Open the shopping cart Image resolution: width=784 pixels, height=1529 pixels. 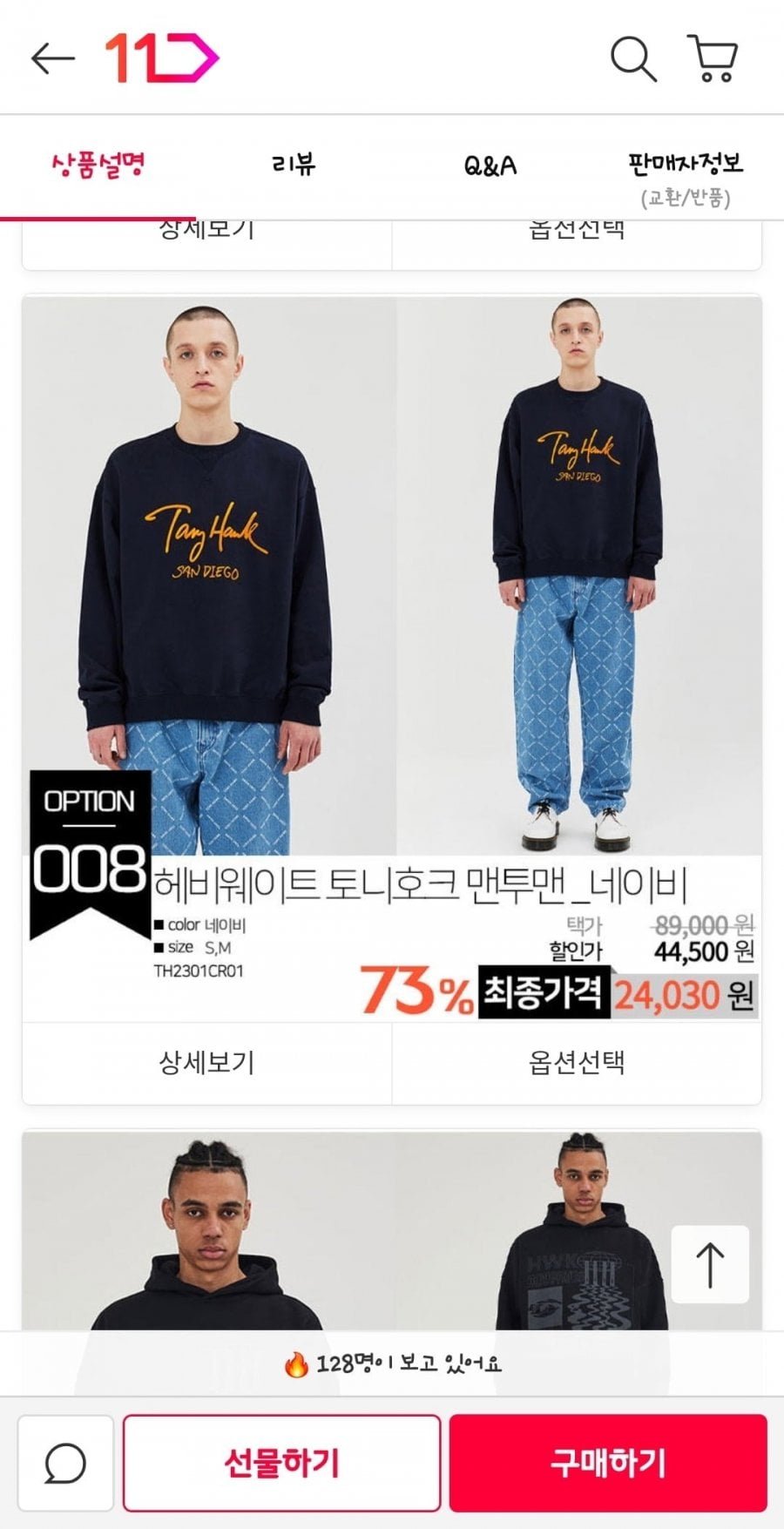(x=713, y=58)
